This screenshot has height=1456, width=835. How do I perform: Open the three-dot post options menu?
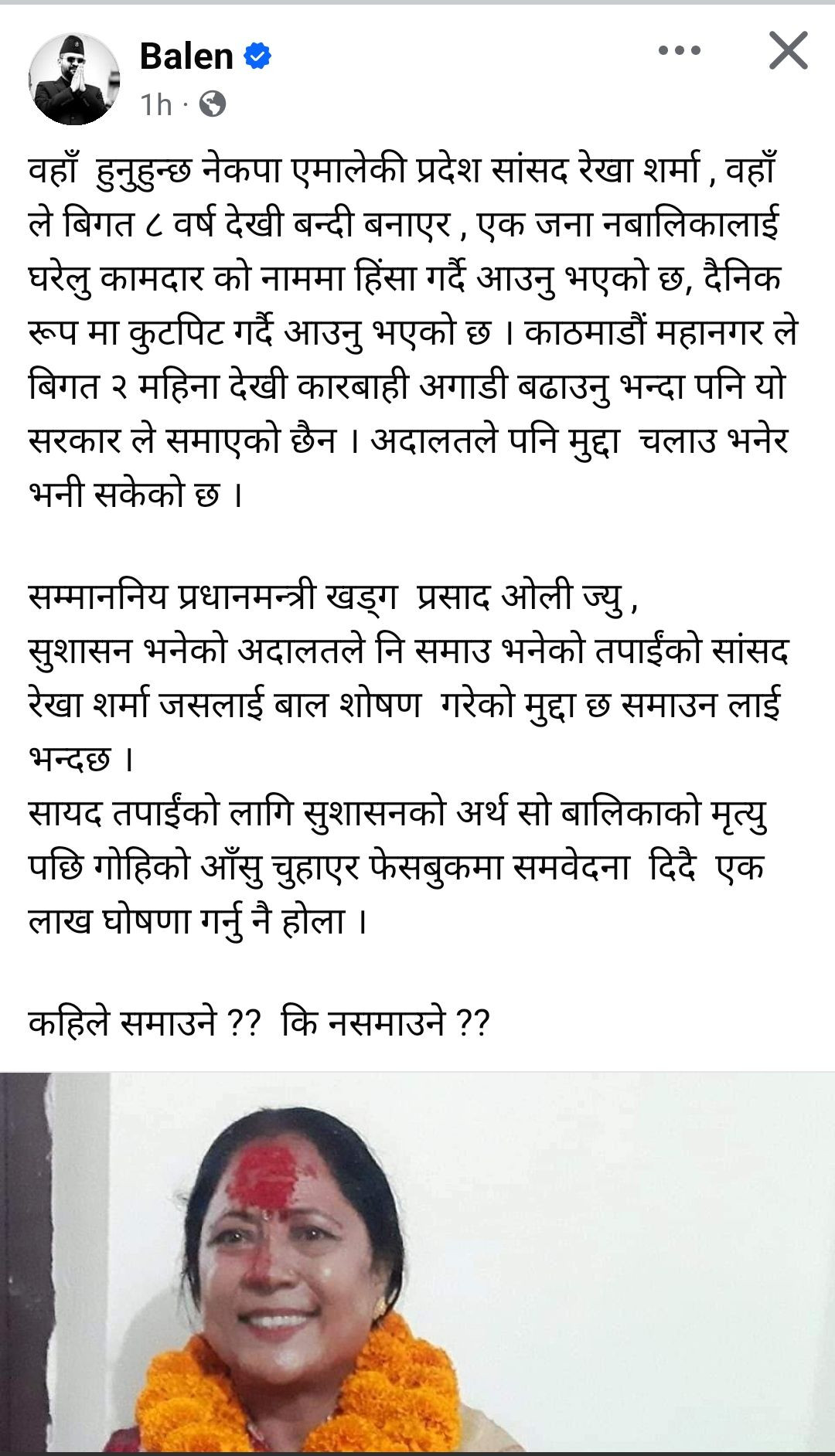click(x=679, y=51)
